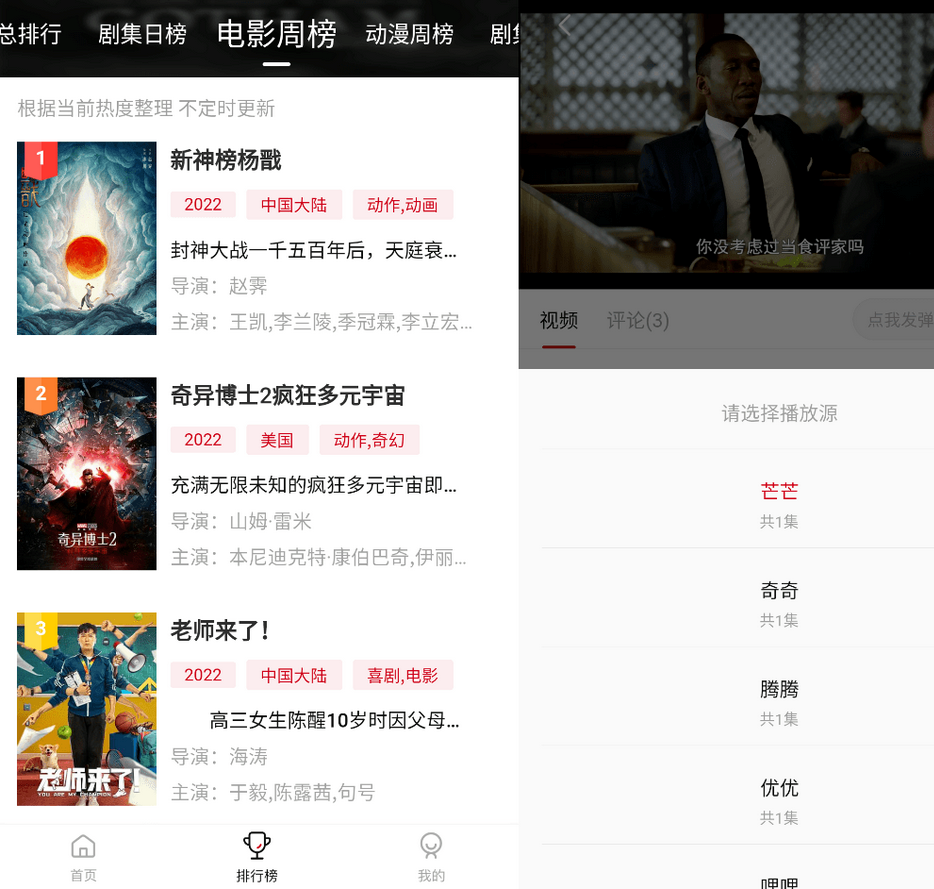Open movie 老师来了！

coord(221,631)
